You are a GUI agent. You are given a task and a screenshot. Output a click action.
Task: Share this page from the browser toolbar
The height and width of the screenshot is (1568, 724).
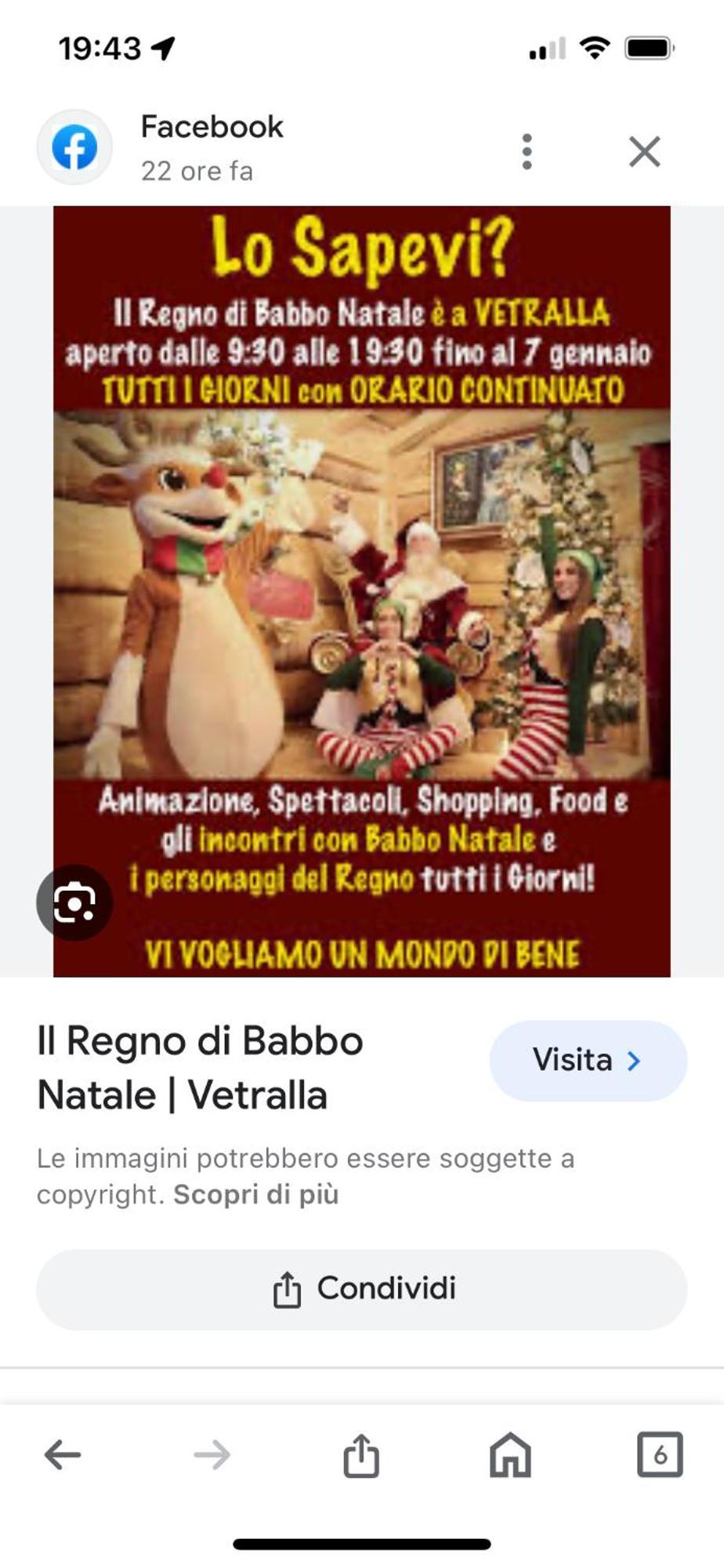click(361, 1455)
